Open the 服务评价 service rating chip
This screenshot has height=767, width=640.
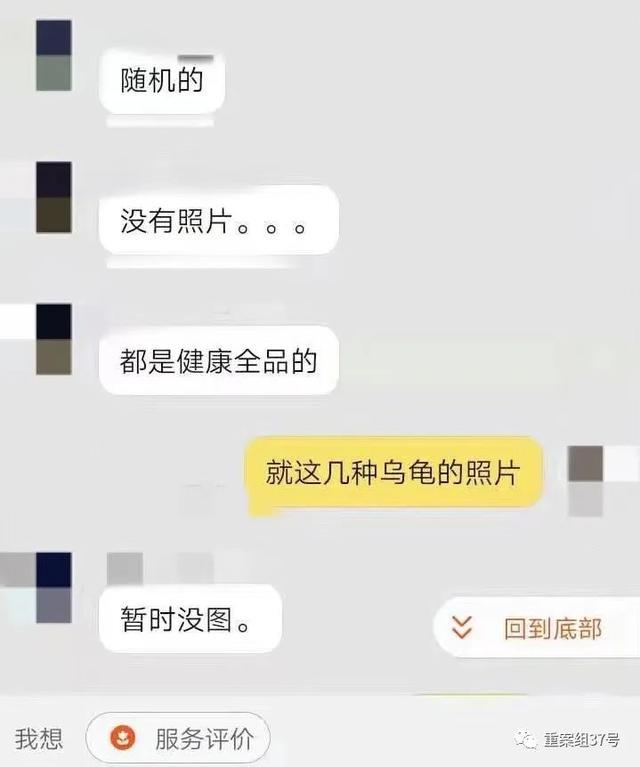pyautogui.click(x=180, y=740)
